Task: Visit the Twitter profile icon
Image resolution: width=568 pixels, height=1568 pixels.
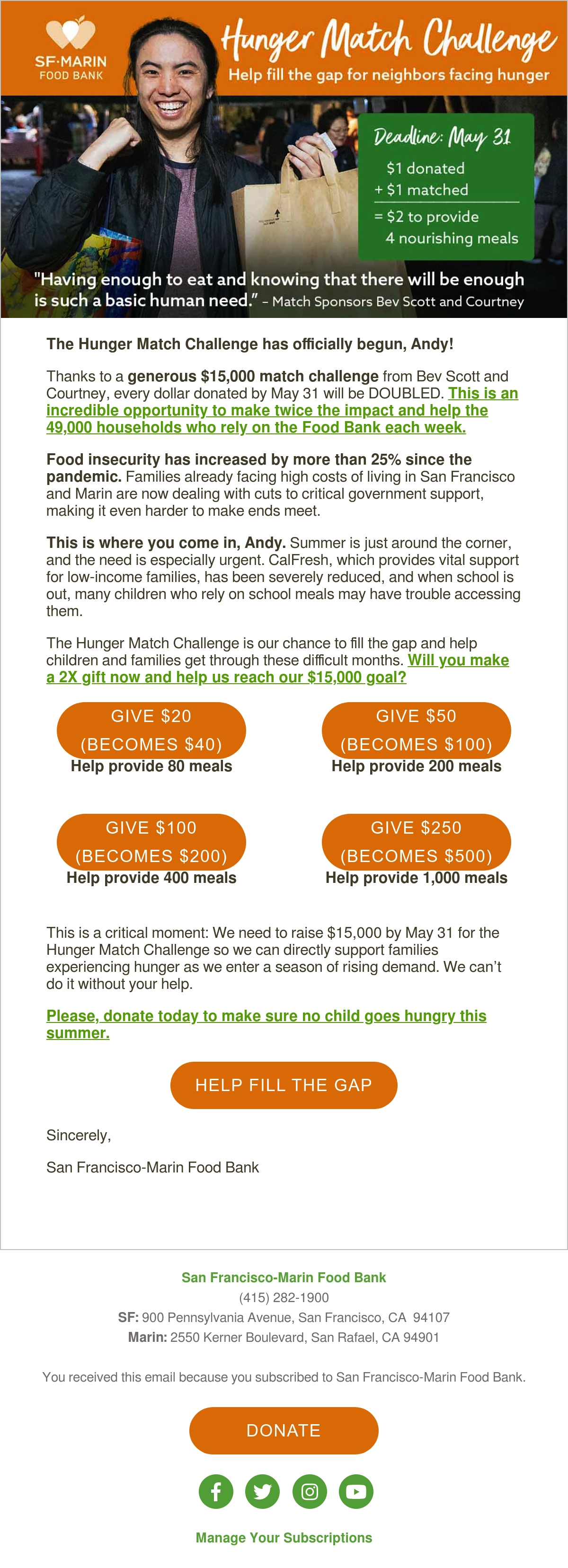Action: (x=262, y=1491)
